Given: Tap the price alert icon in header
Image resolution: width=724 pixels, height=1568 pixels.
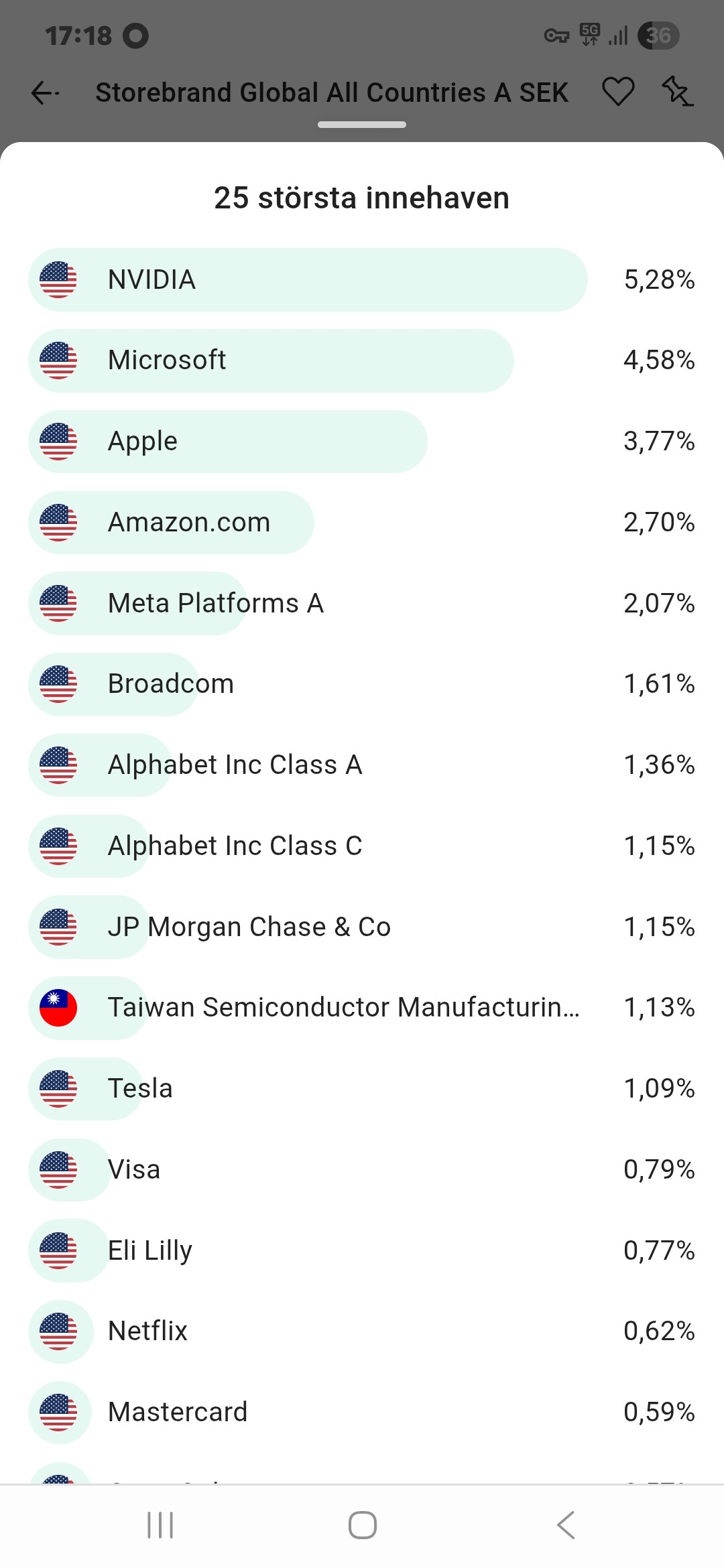Looking at the screenshot, I should tap(677, 92).
